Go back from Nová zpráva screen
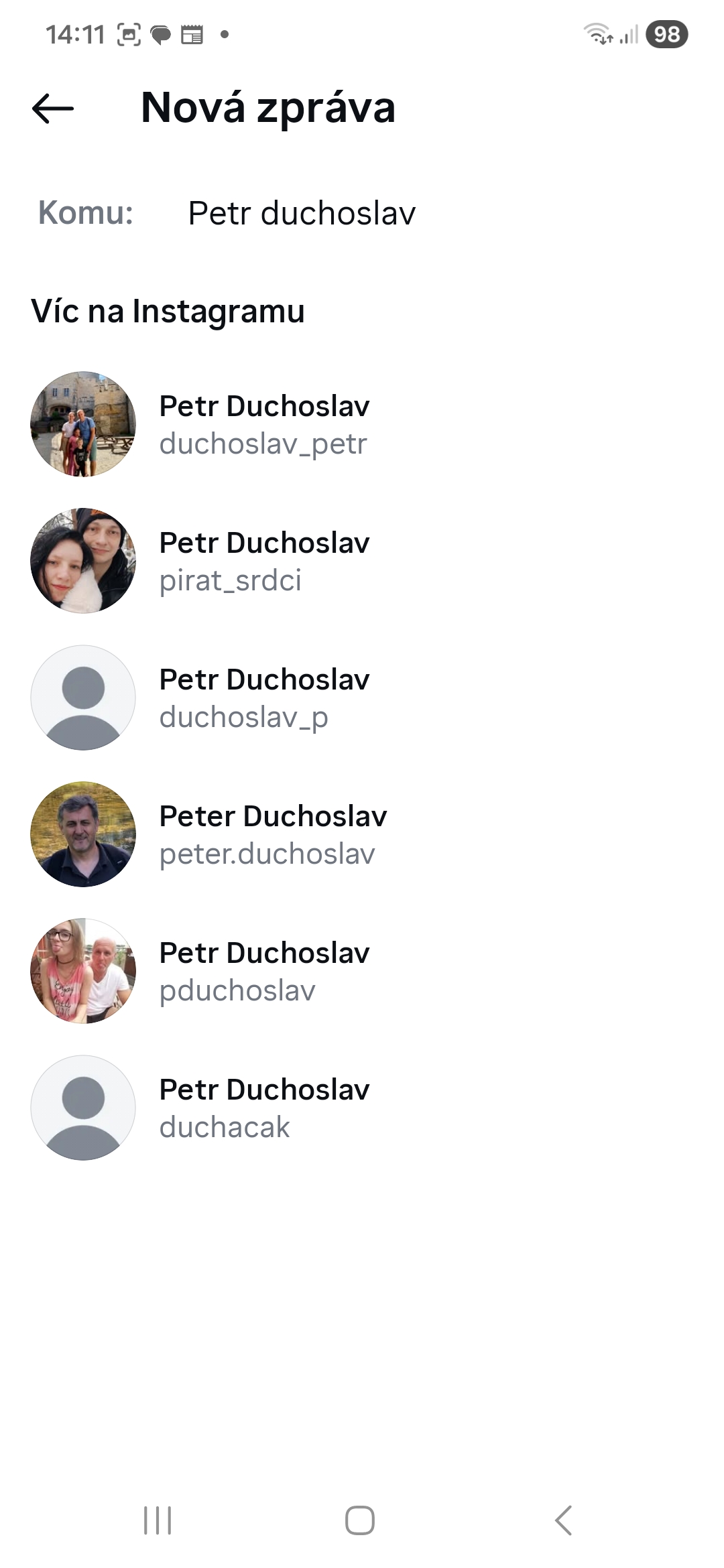Screen dimensions: 724x1568 pyautogui.click(x=53, y=108)
